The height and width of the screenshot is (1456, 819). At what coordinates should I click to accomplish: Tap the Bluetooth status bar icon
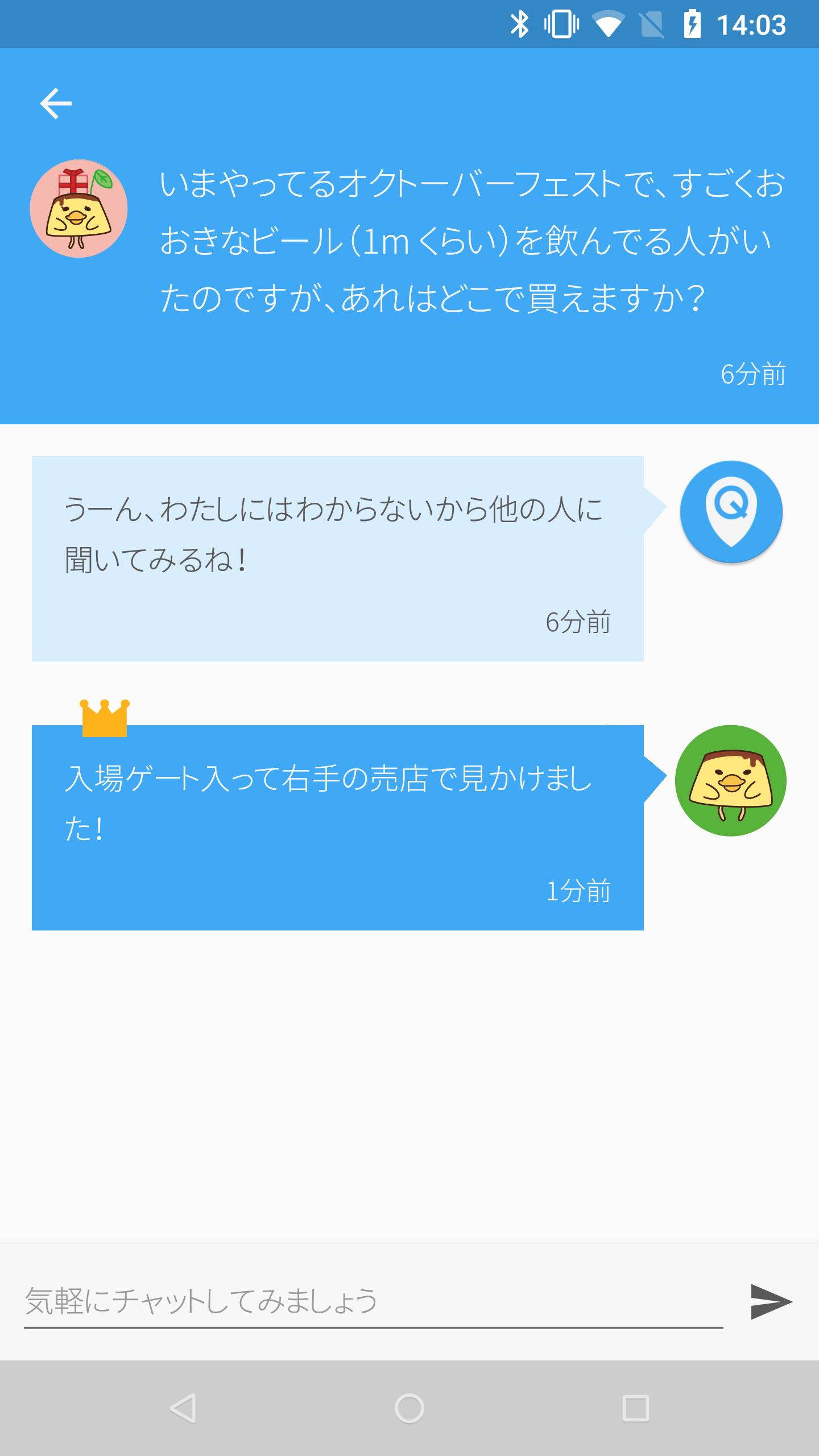519,24
